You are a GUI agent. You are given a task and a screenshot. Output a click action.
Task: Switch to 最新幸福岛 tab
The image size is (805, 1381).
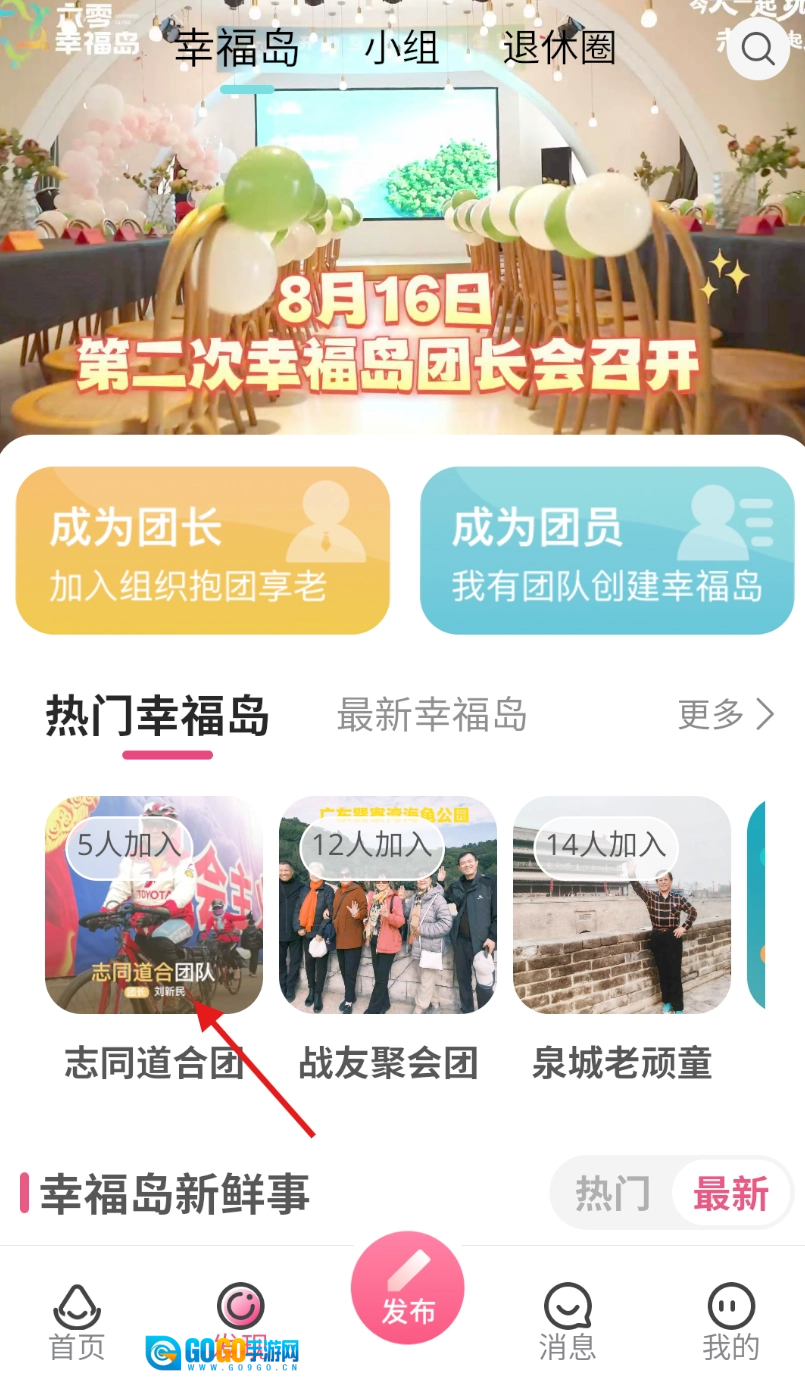(x=431, y=716)
